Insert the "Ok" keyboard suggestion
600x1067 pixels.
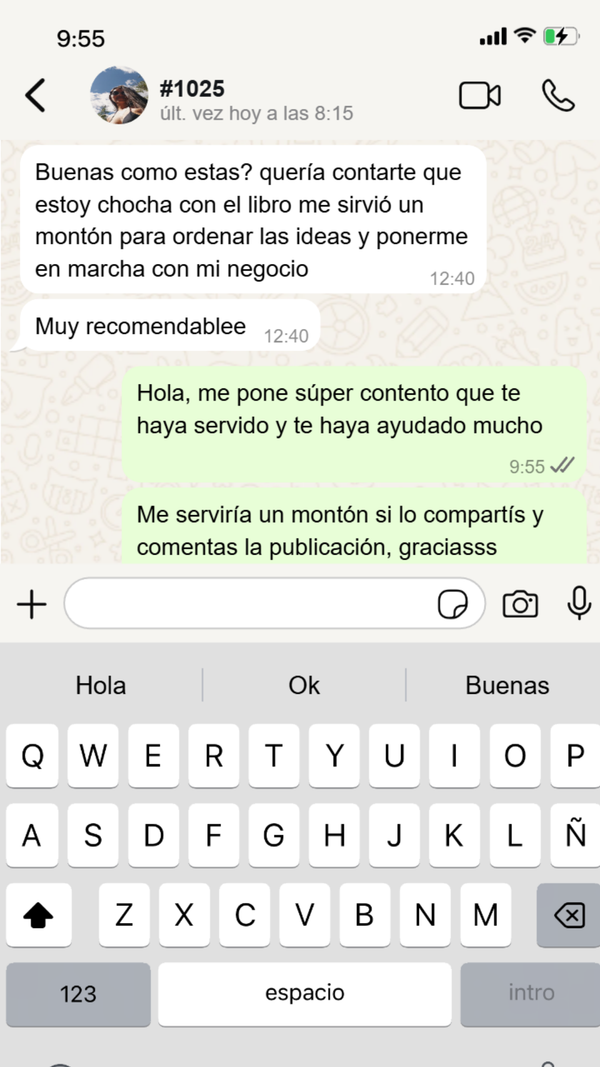pyautogui.click(x=304, y=685)
